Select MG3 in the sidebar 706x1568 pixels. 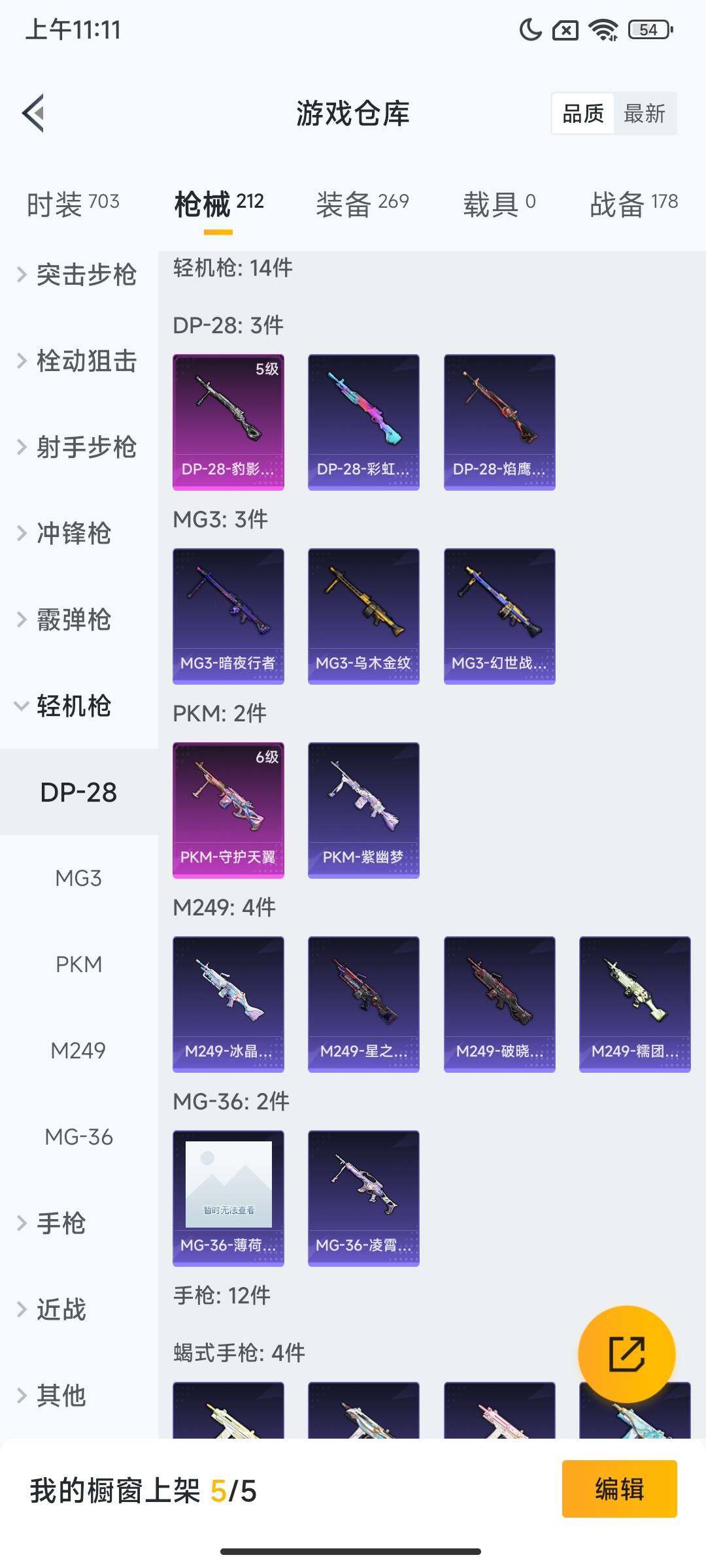(x=78, y=878)
